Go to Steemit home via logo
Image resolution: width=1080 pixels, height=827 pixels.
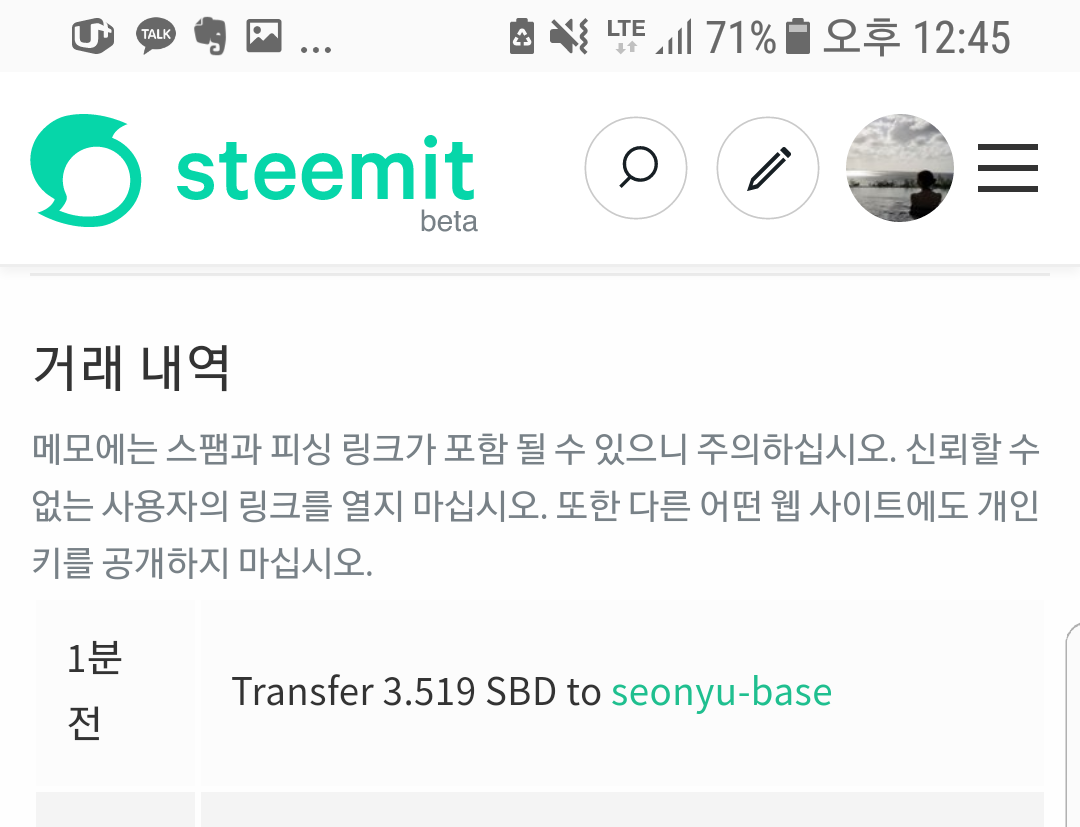click(x=254, y=172)
